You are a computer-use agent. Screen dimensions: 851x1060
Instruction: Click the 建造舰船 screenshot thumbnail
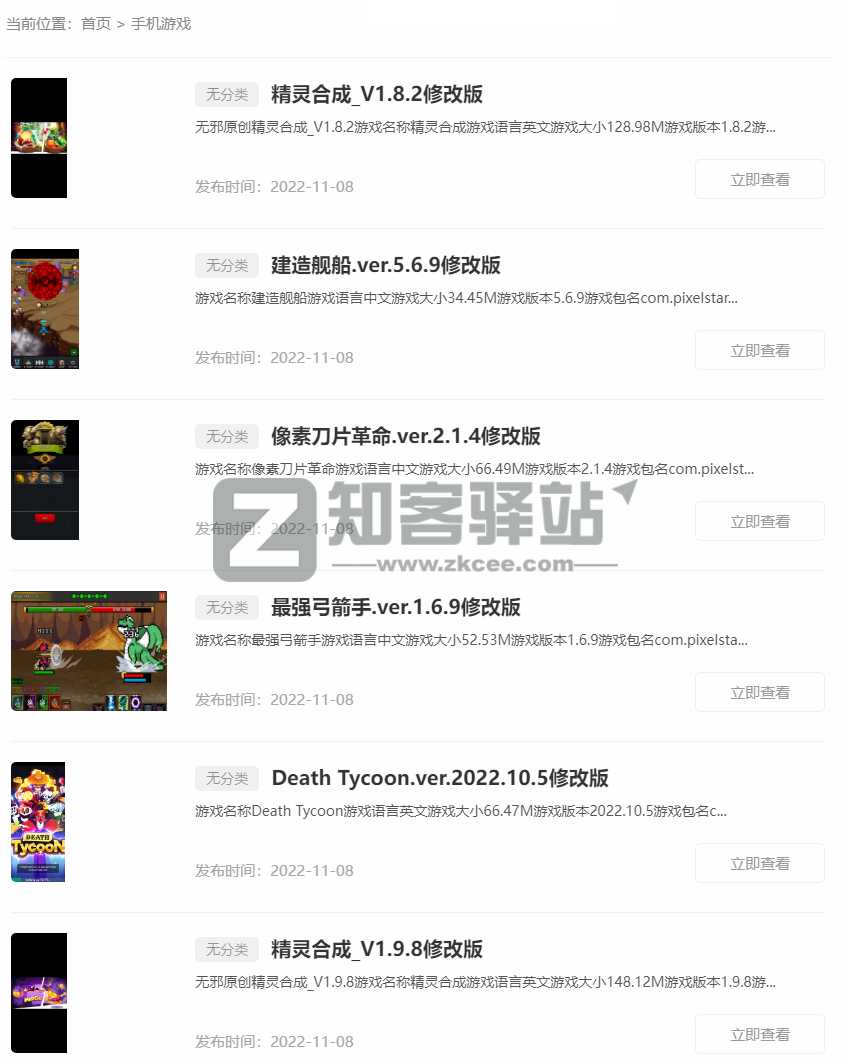pyautogui.click(x=44, y=309)
